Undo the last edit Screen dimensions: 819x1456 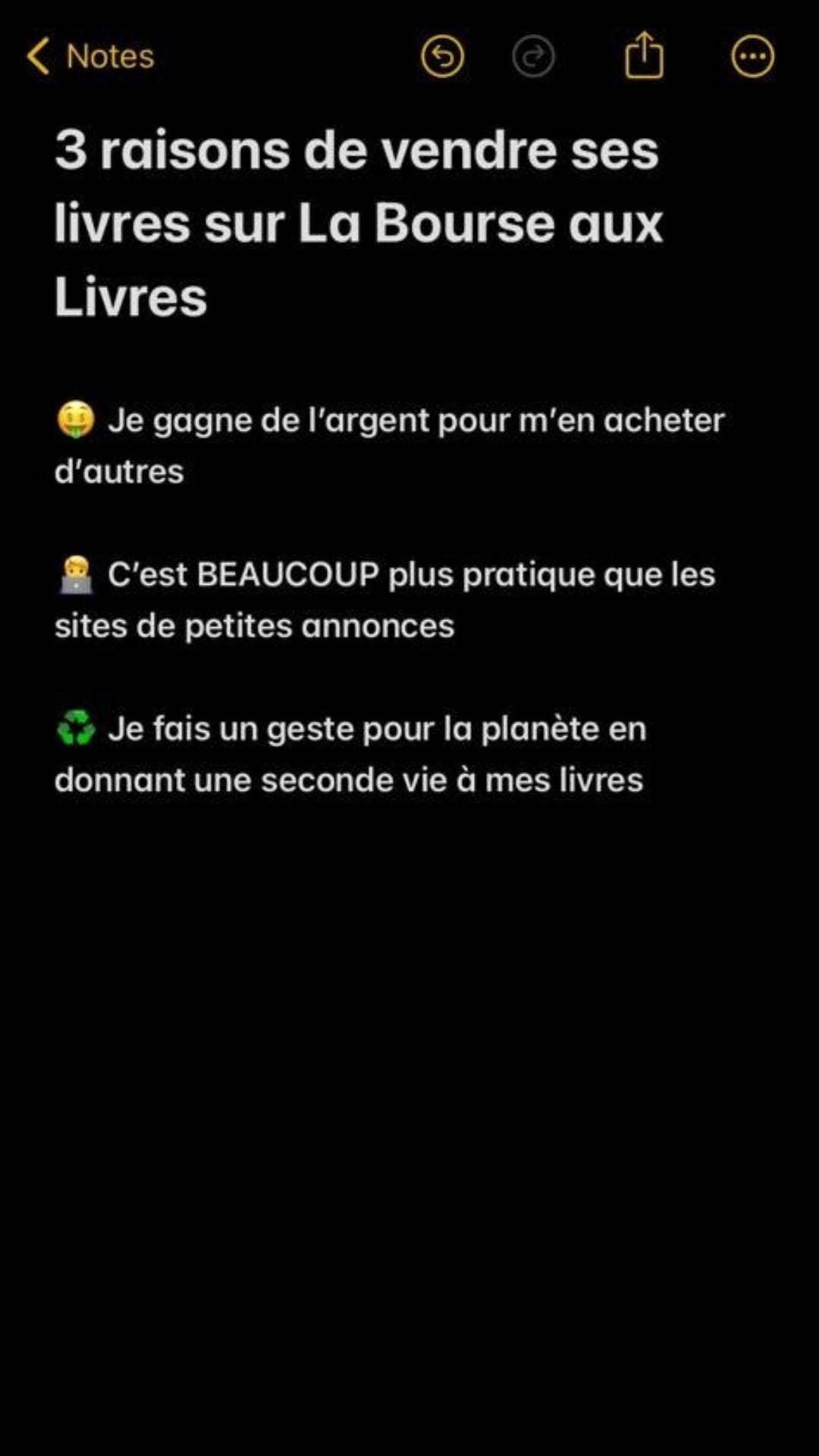(442, 56)
